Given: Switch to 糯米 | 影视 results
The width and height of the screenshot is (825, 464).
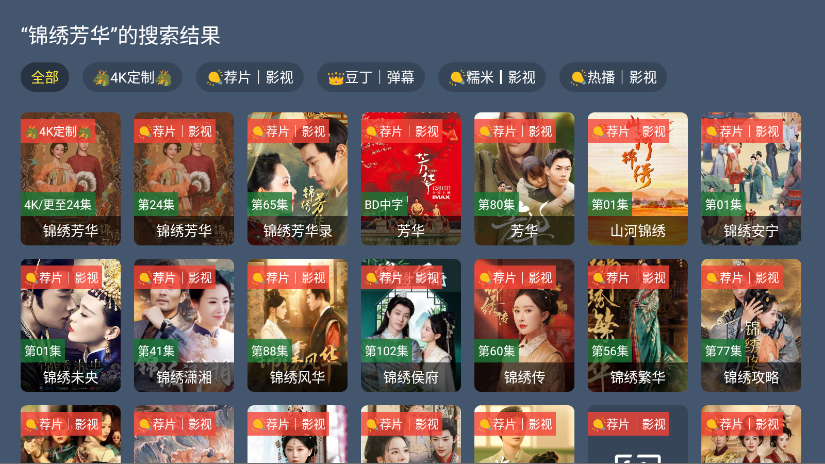Looking at the screenshot, I should tap(492, 77).
